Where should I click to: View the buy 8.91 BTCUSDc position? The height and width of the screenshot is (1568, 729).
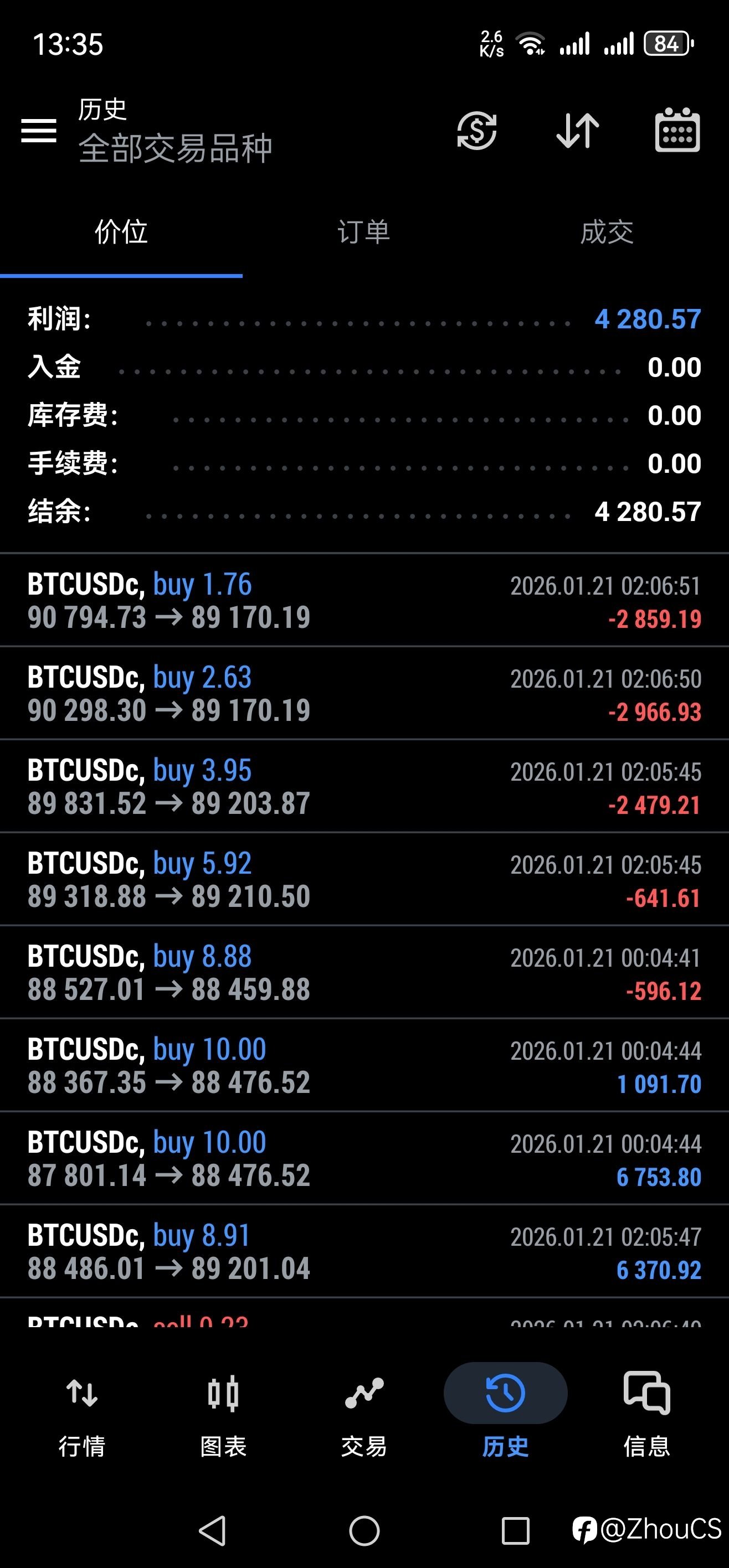(x=364, y=1252)
